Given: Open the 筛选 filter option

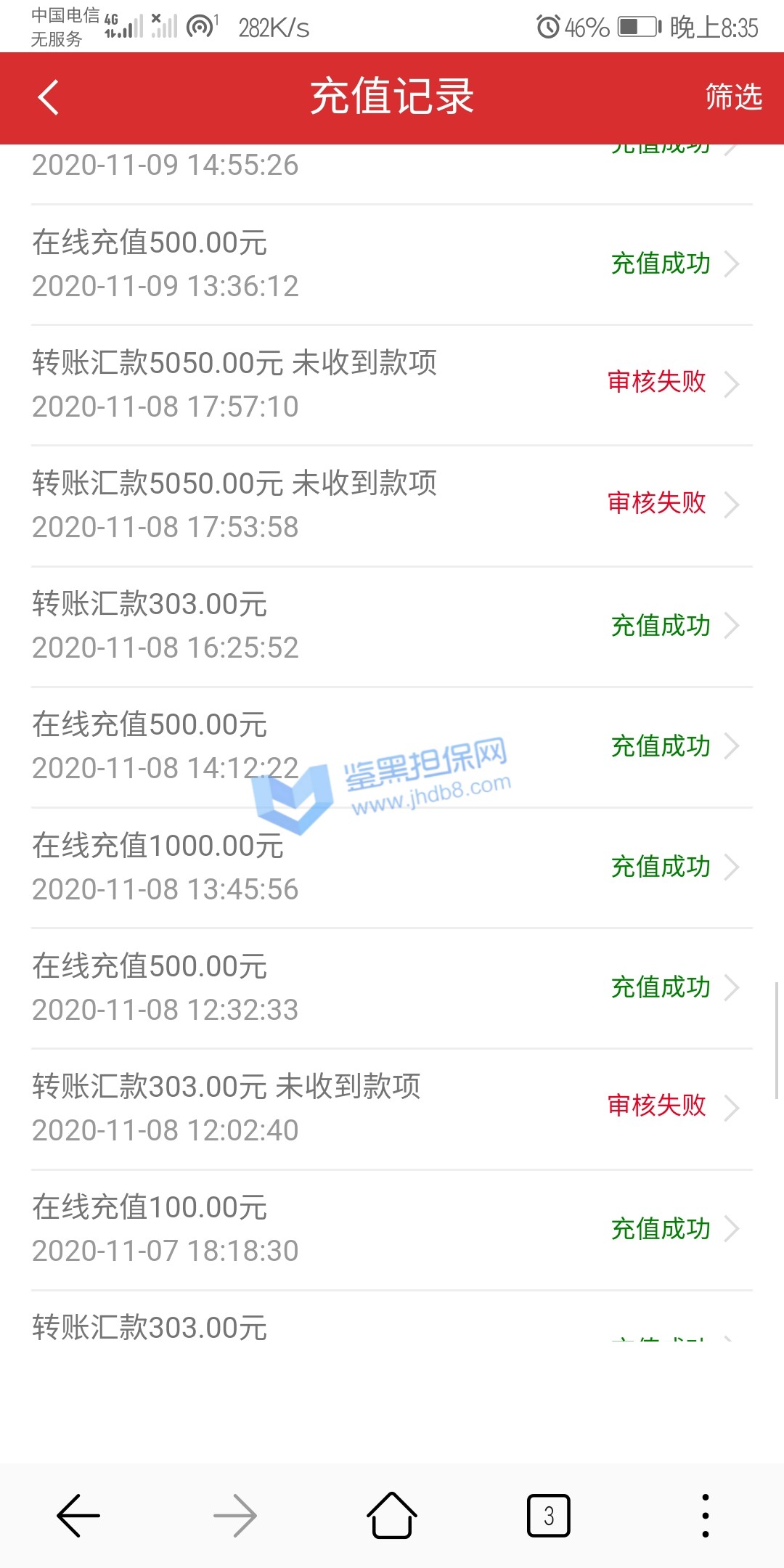Looking at the screenshot, I should click(733, 97).
